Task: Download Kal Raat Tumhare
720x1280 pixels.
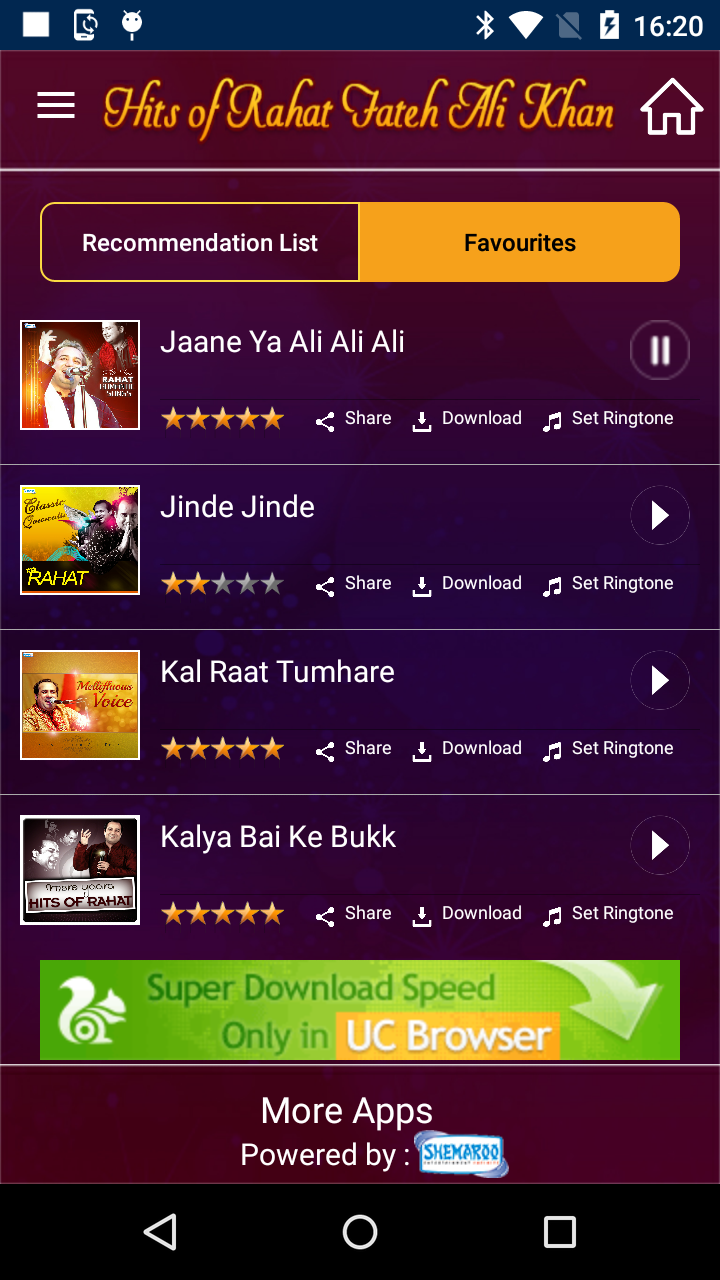Action: click(x=466, y=750)
